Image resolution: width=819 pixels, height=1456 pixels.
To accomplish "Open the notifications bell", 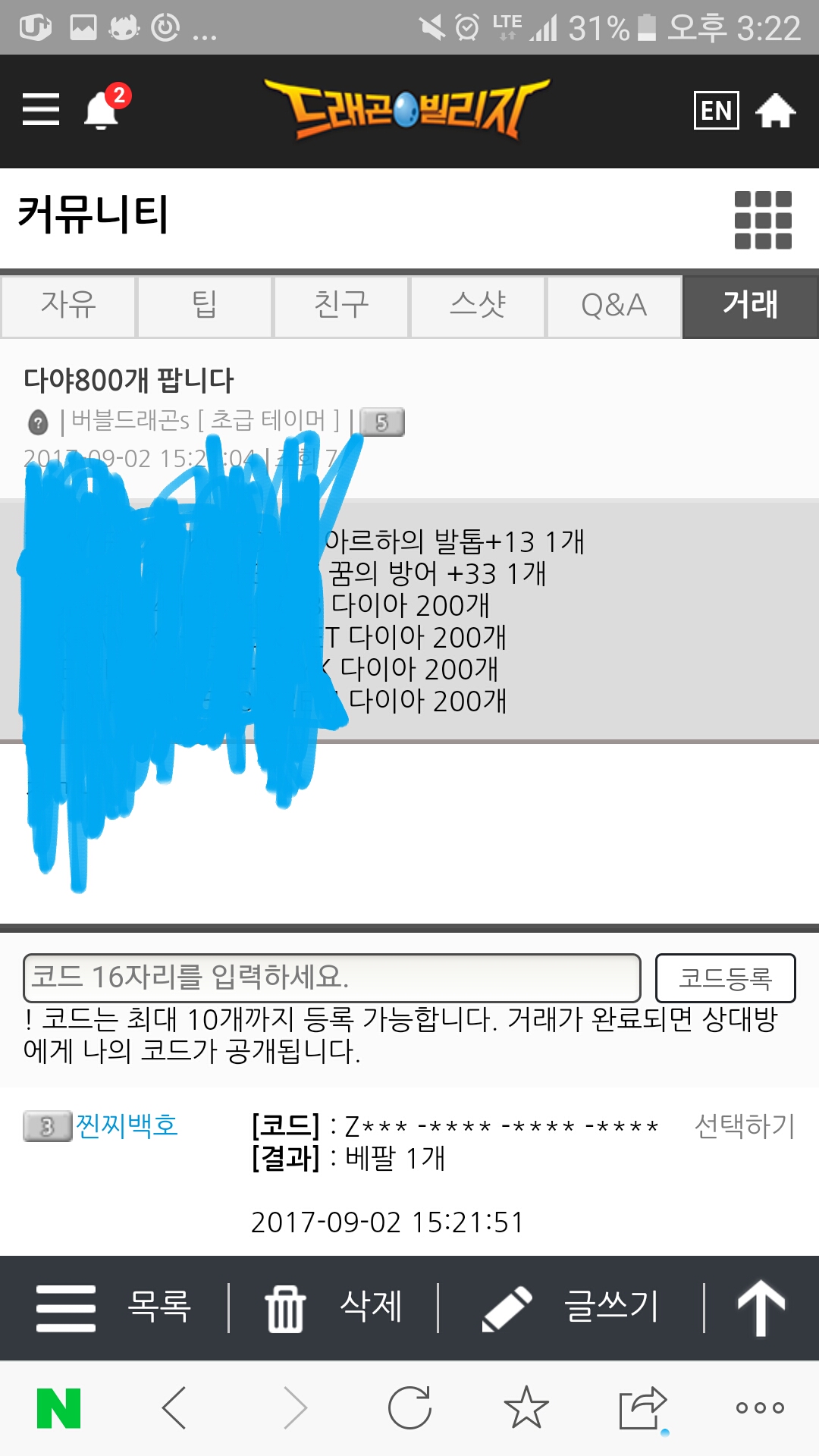I will click(102, 110).
